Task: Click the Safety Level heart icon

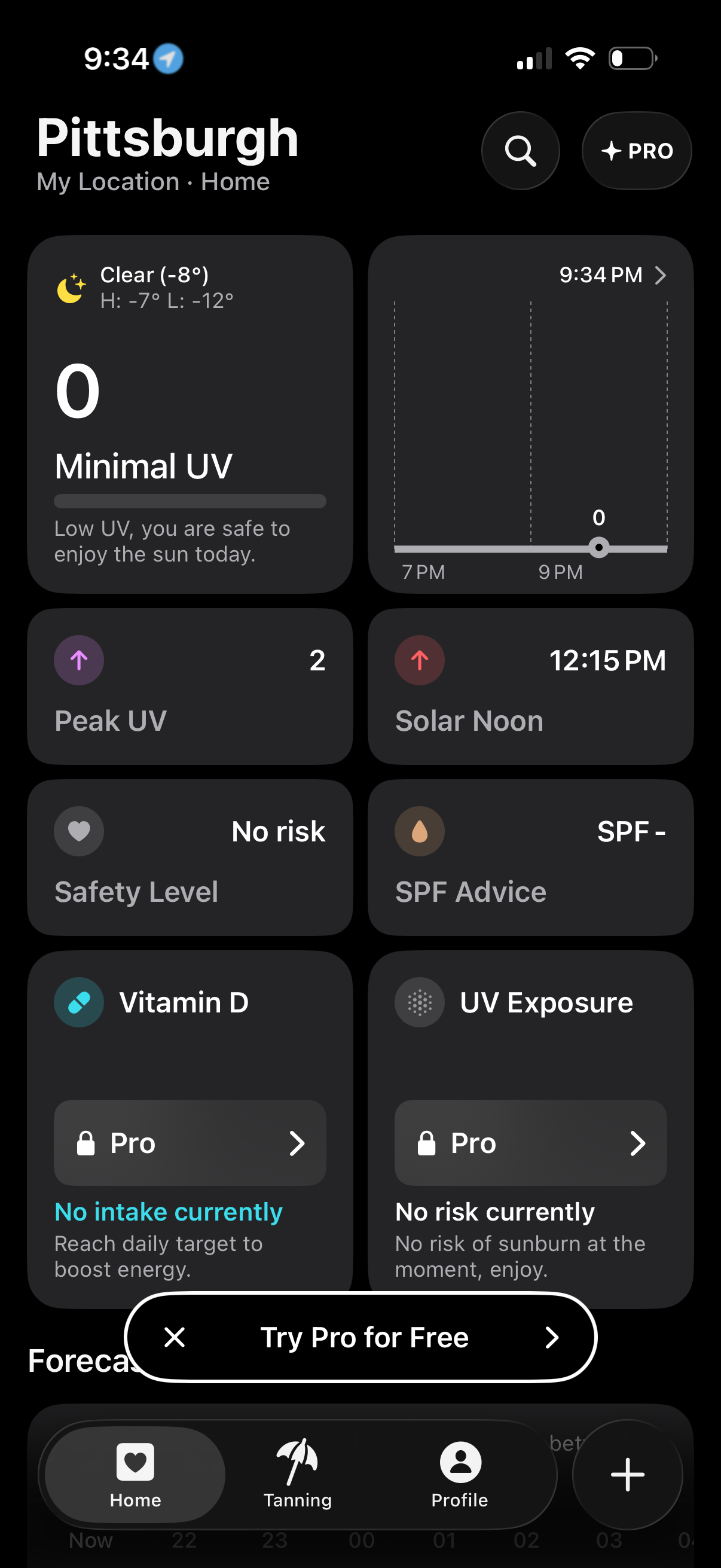Action: click(x=78, y=831)
